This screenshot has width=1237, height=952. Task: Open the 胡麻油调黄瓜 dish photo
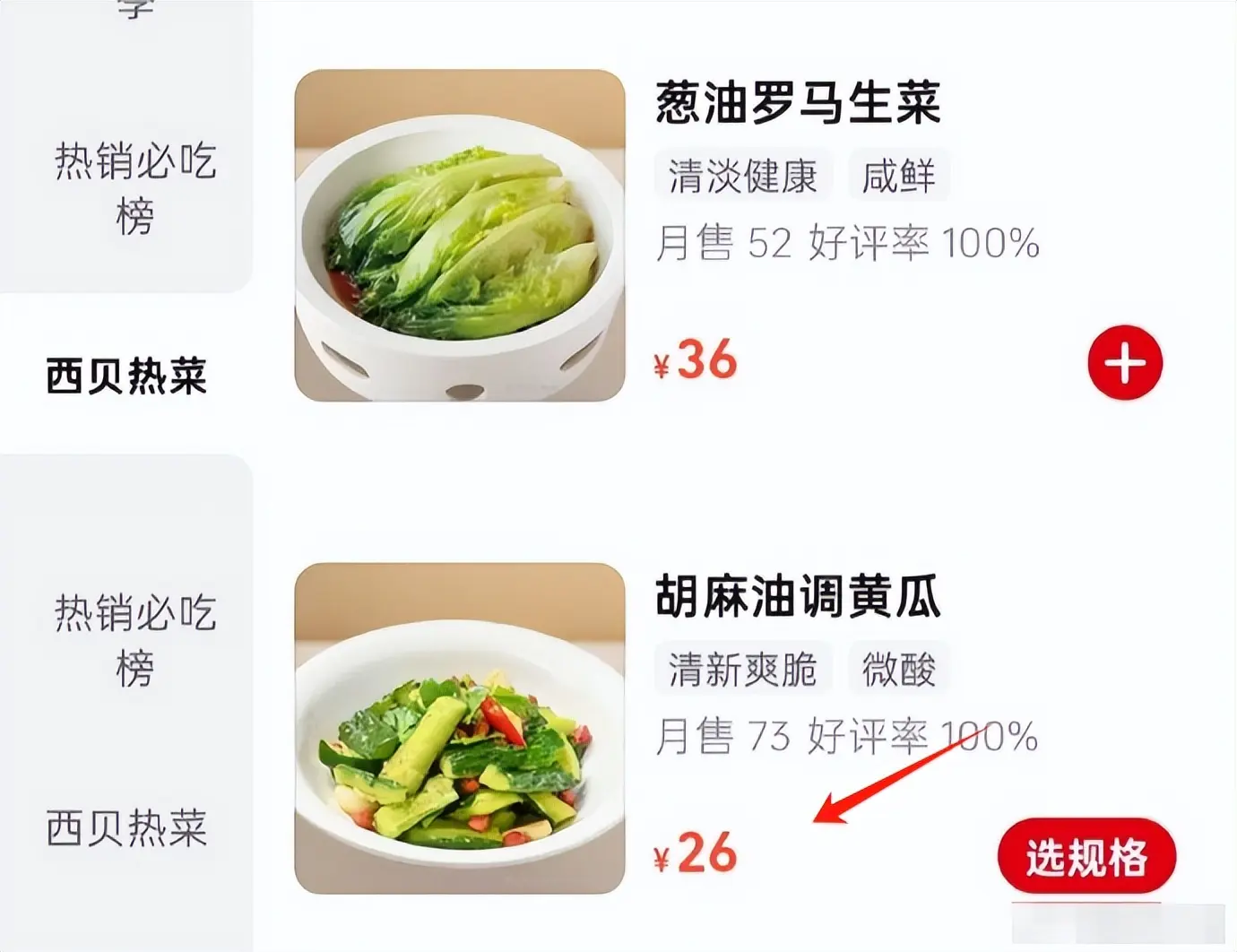pos(460,728)
